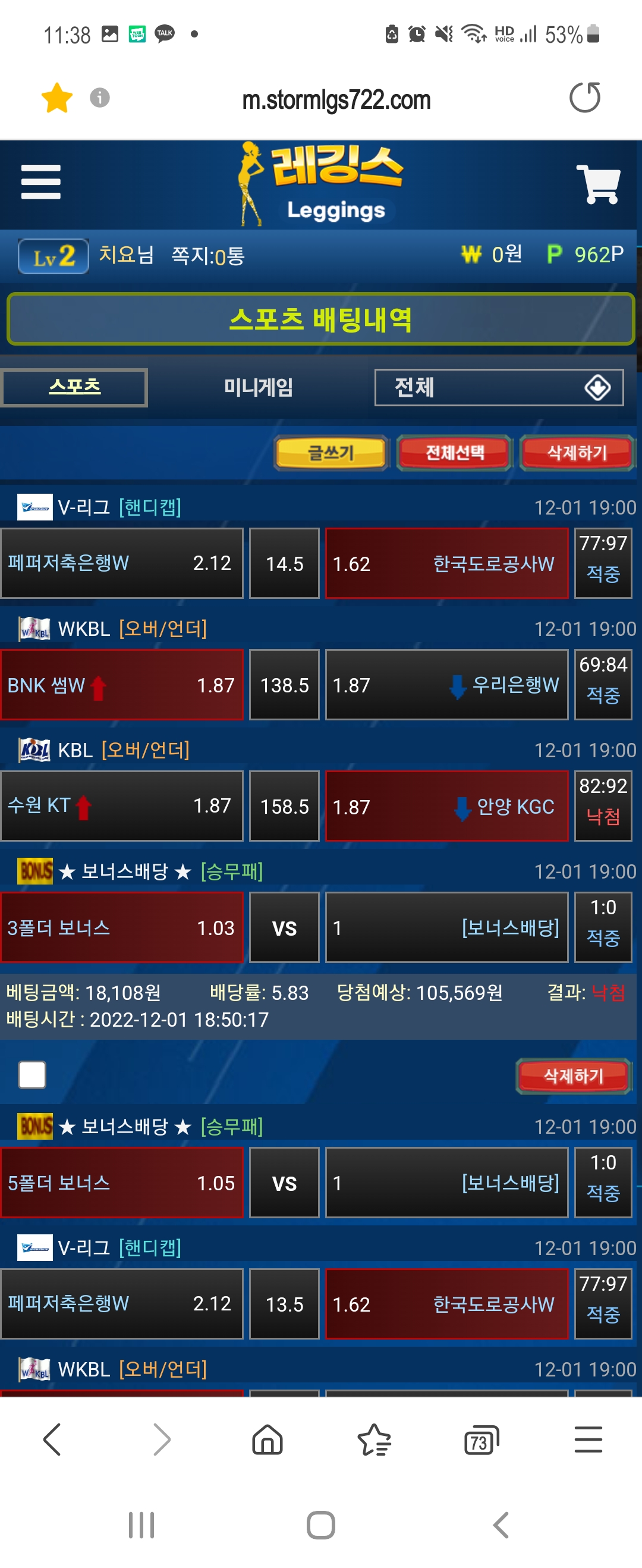Tap the m.stormlgs722.com address bar
Screen dimensions: 642x1568
coord(336,100)
